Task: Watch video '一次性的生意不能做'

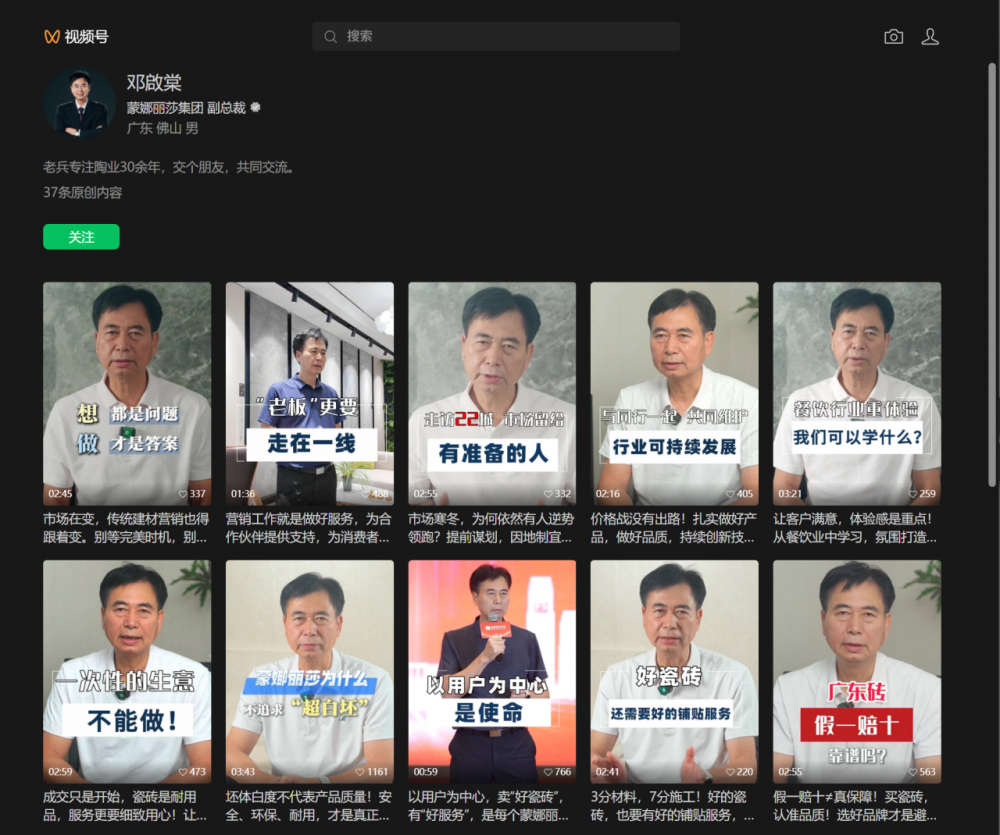Action: [x=127, y=671]
